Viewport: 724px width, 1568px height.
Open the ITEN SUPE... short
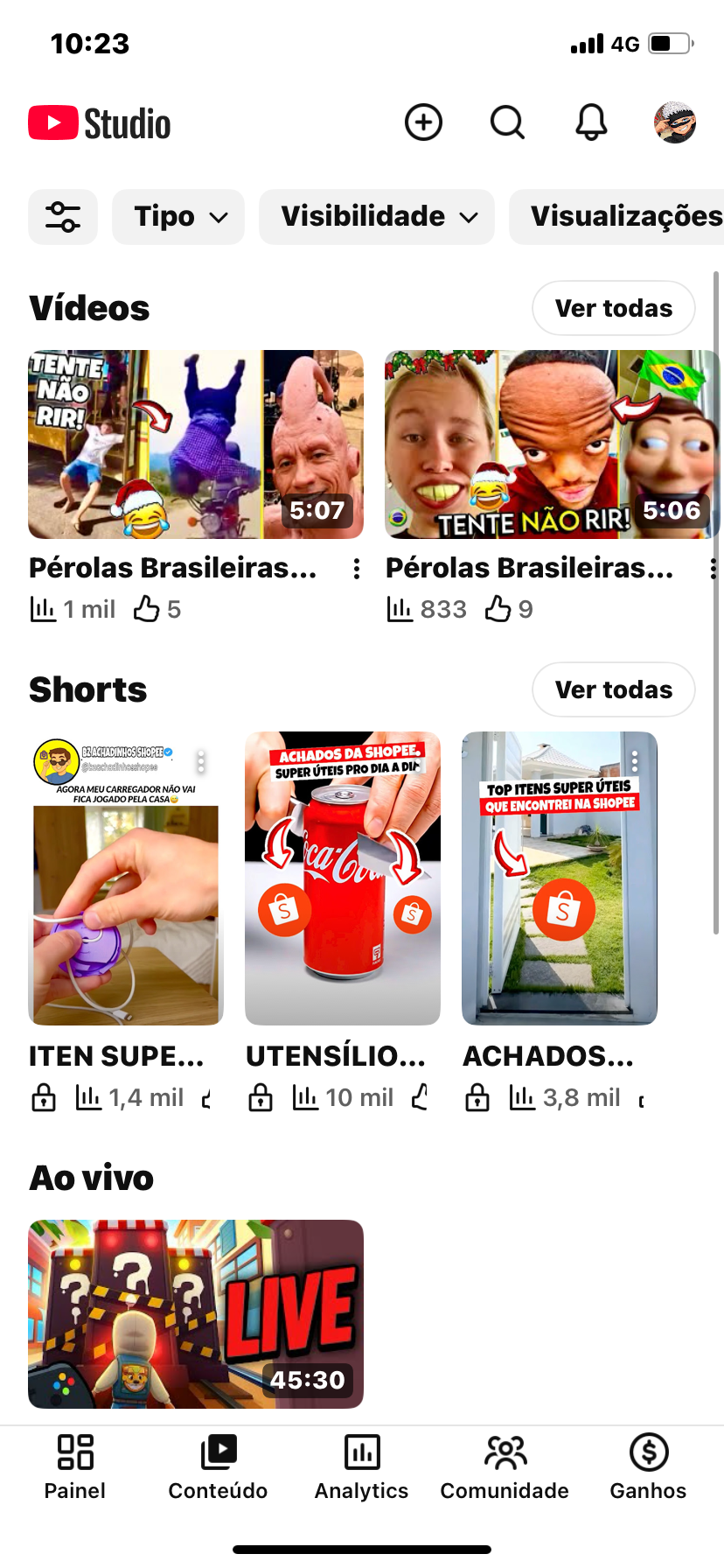coord(126,878)
